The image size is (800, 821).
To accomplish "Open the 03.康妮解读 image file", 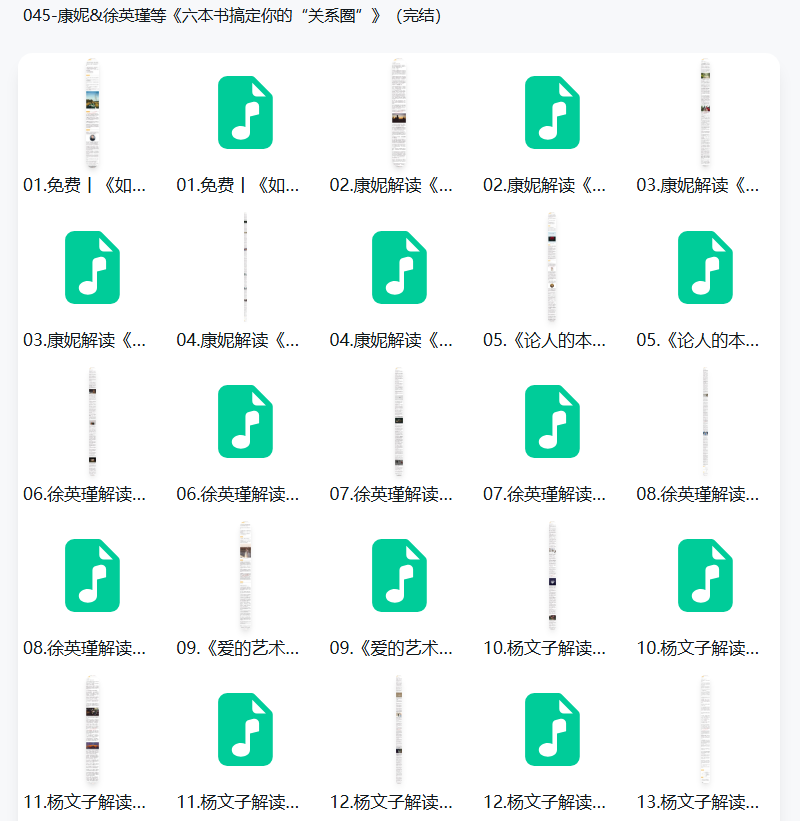I will pyautogui.click(x=705, y=112).
